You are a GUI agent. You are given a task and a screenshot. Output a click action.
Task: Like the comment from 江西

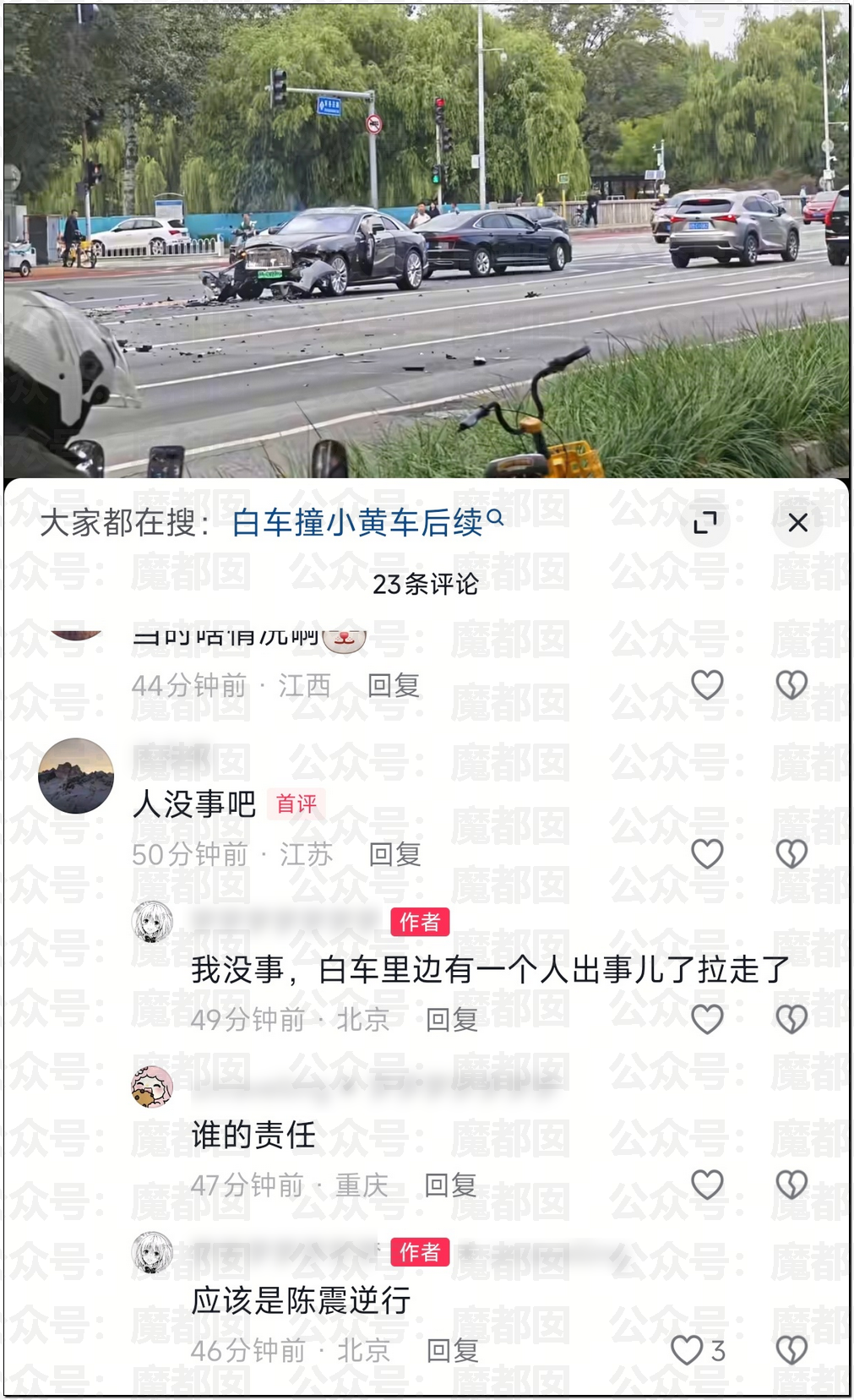(x=707, y=685)
